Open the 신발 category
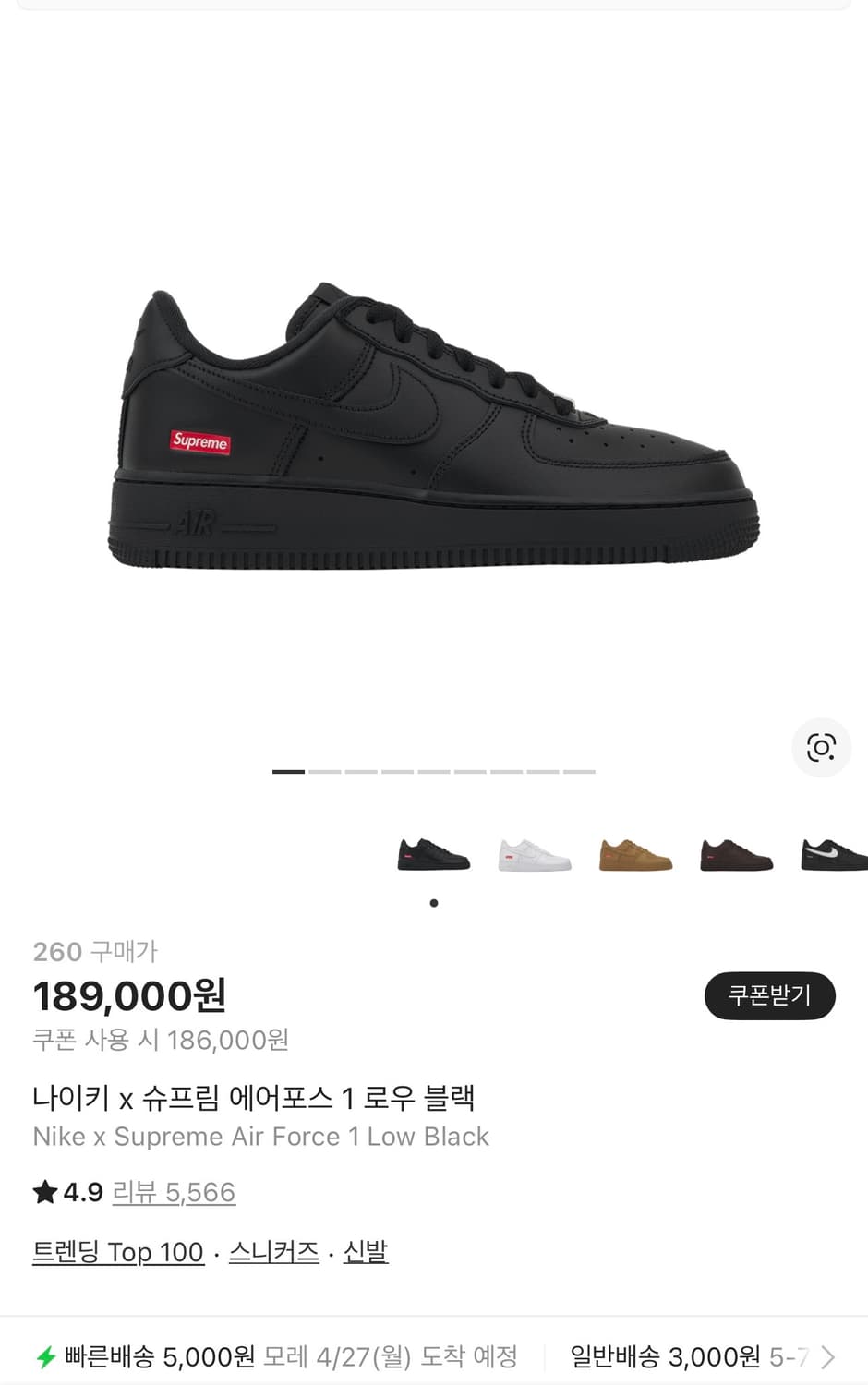Viewport: 868px width, 1385px height. [x=364, y=1252]
